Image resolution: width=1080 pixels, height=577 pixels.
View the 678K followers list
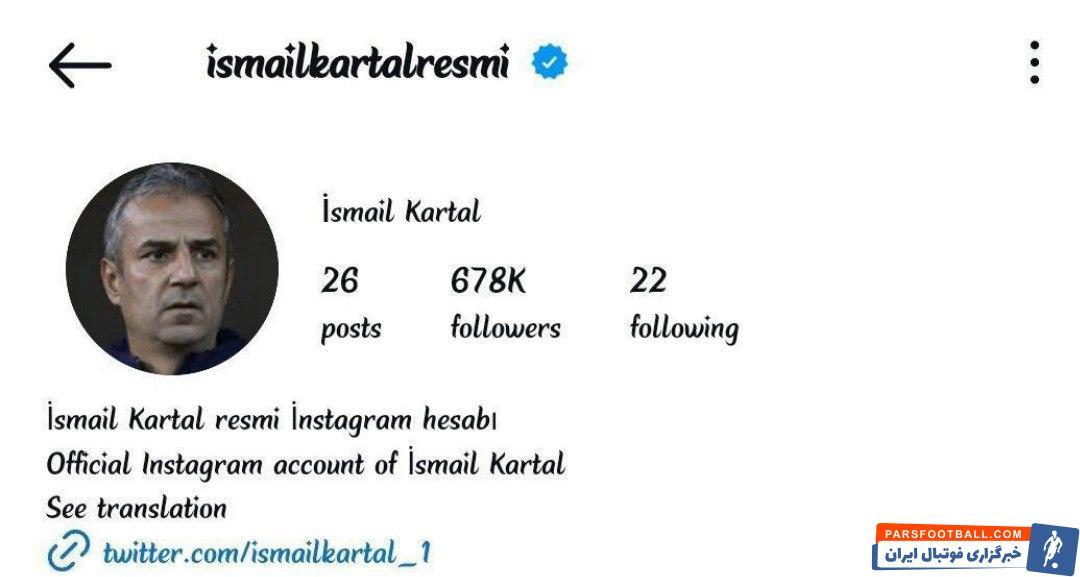504,303
